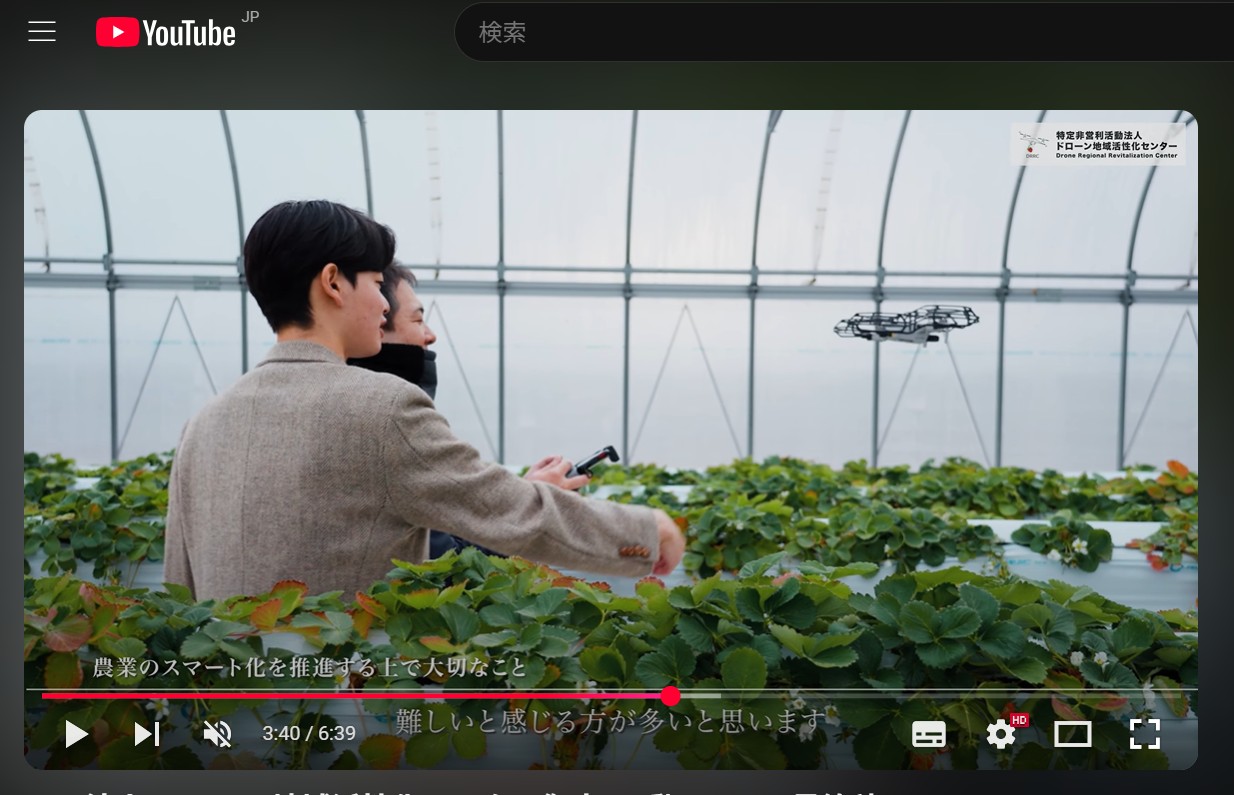Open the video settings gear
The height and width of the screenshot is (795, 1234).
[1001, 734]
